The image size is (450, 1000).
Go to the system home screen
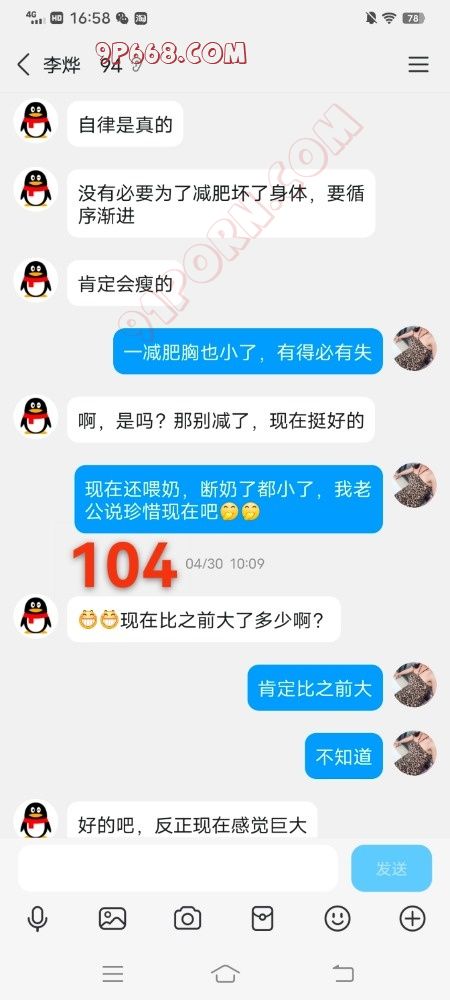[x=225, y=973]
